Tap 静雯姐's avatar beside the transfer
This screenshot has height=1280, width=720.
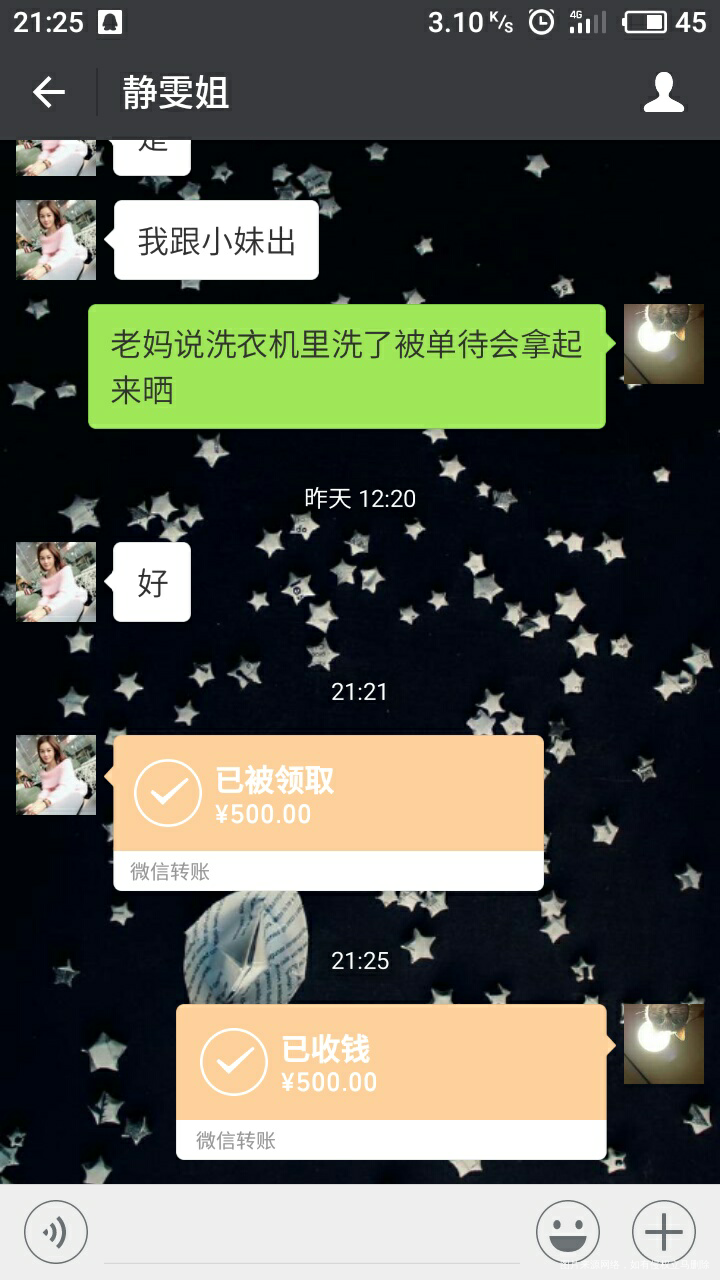click(x=55, y=775)
